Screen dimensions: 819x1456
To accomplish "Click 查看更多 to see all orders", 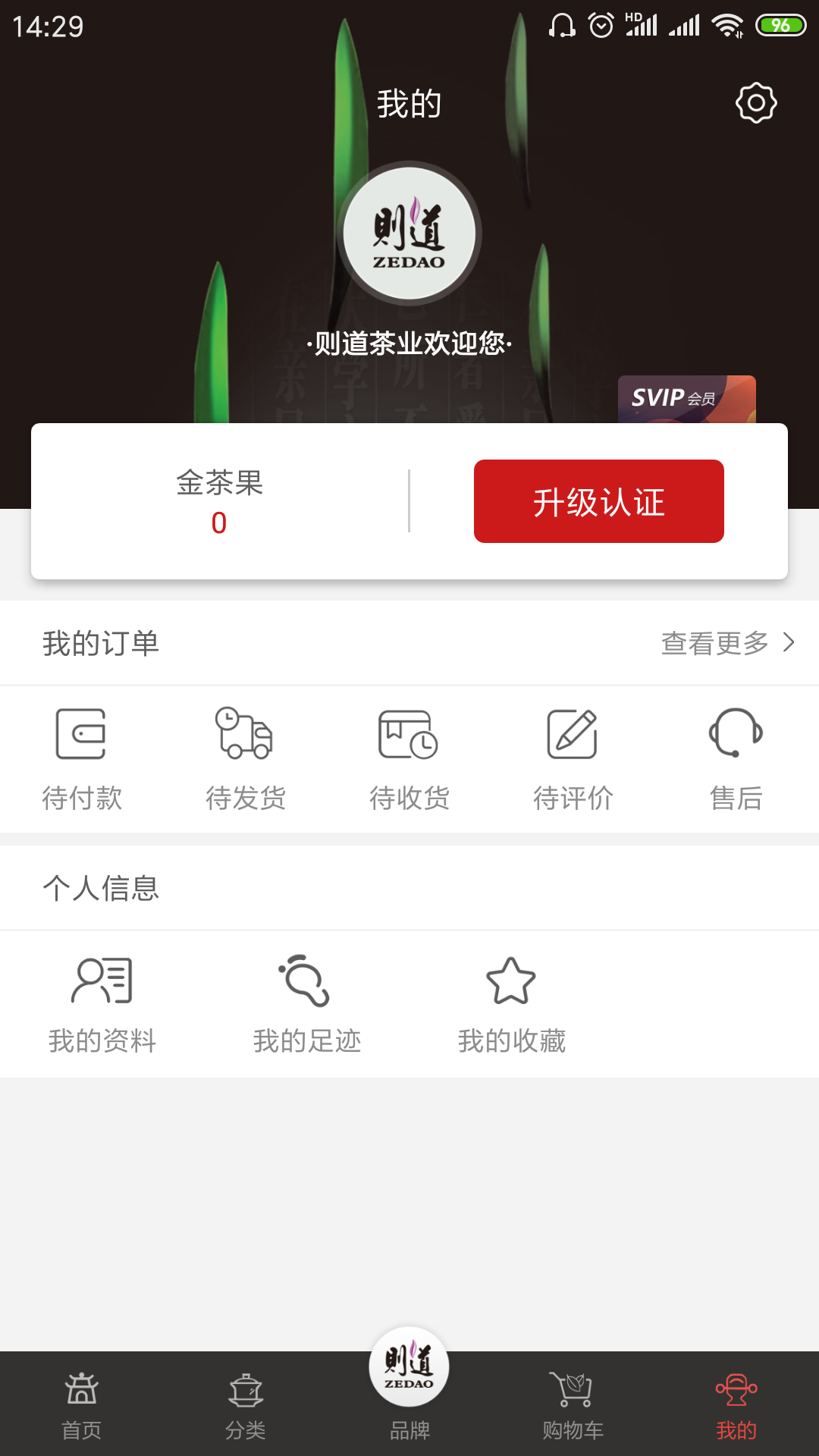I will click(714, 642).
